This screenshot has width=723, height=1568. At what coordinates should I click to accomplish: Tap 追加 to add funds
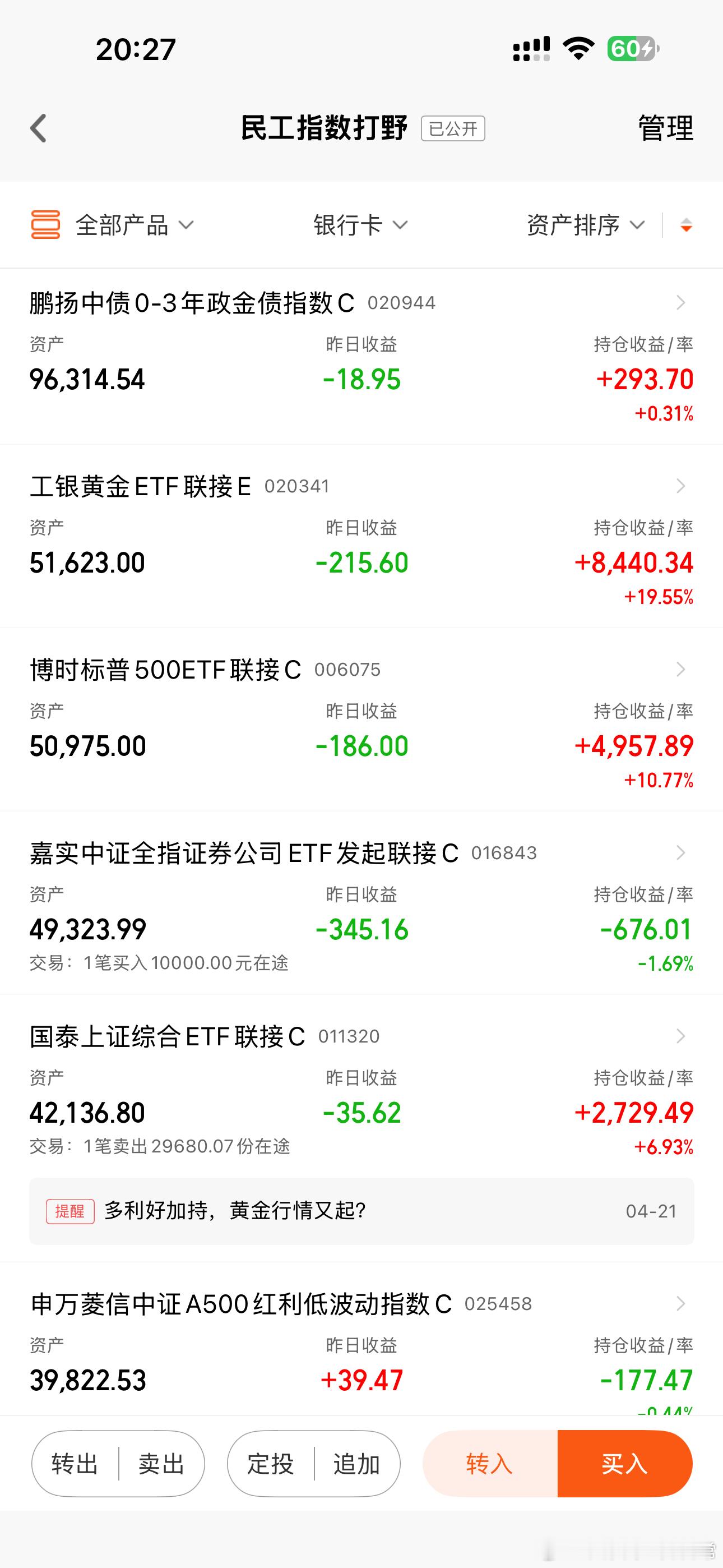(356, 1464)
